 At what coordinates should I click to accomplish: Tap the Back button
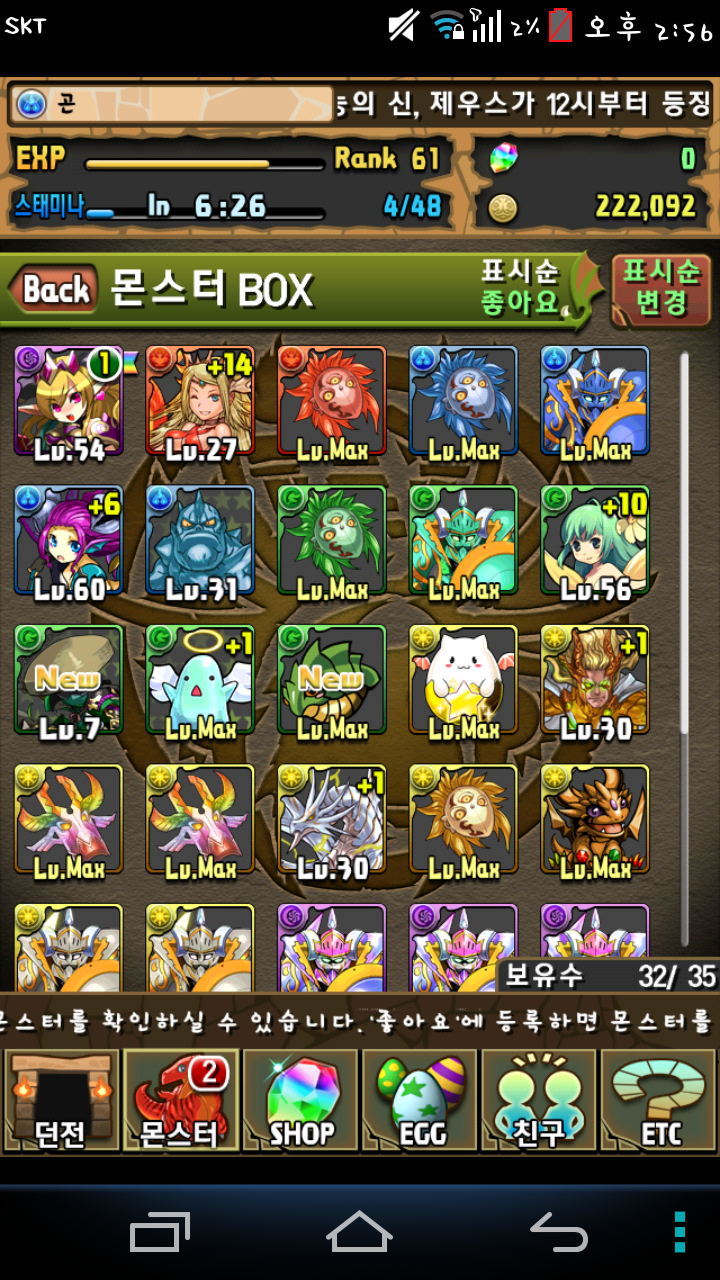55,291
